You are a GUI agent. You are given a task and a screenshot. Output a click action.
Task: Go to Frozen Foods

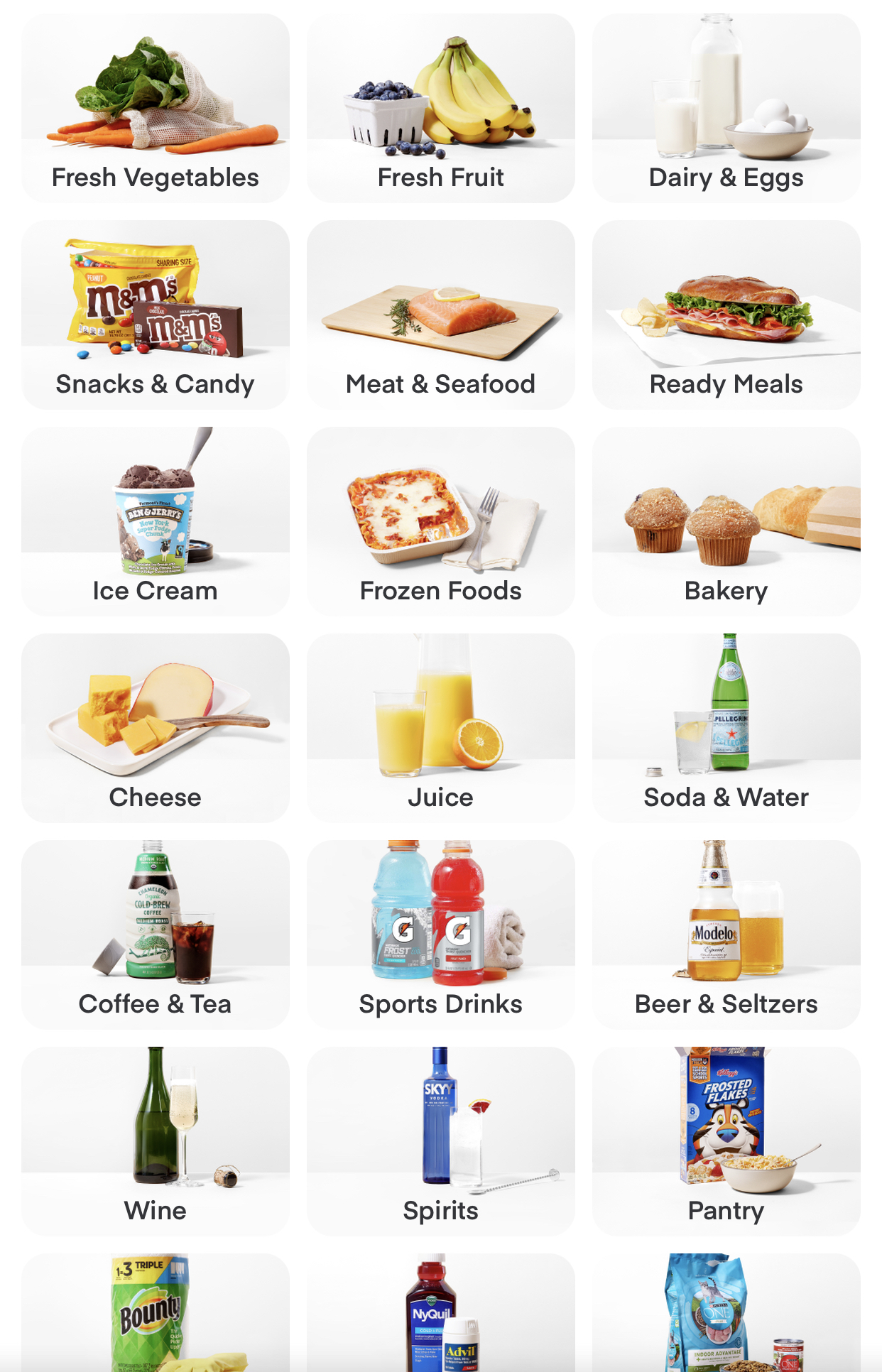tap(441, 521)
